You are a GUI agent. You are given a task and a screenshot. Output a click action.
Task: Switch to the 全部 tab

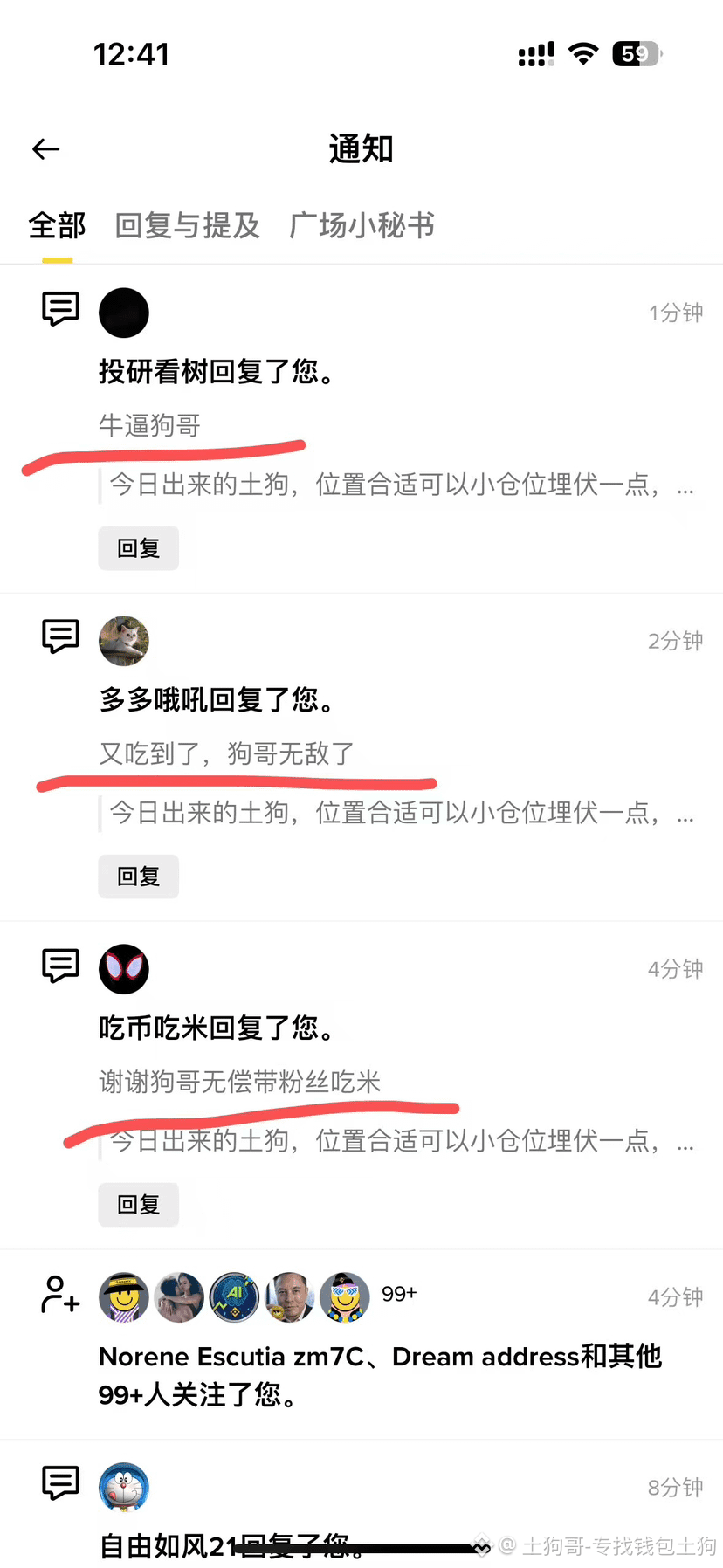click(57, 225)
